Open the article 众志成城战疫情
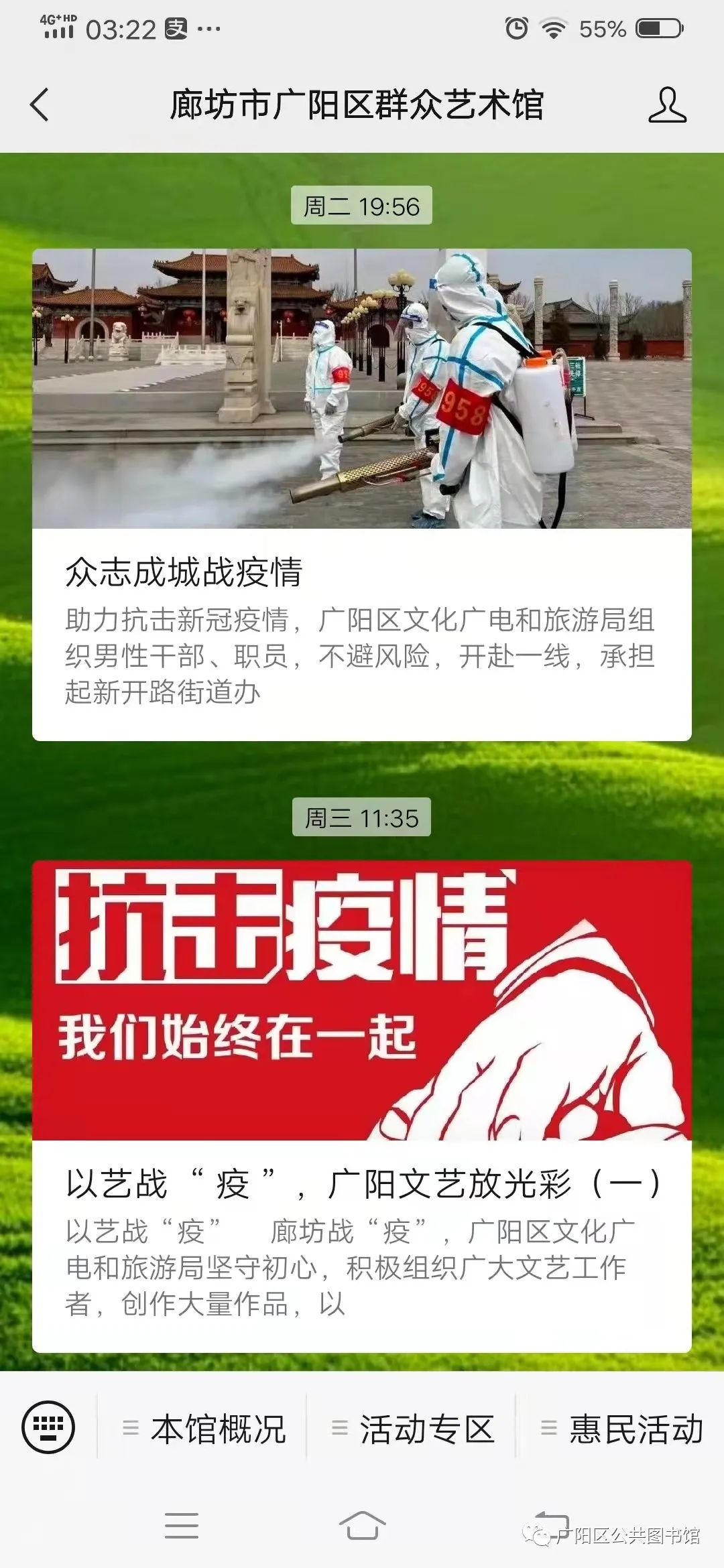 coord(362,495)
